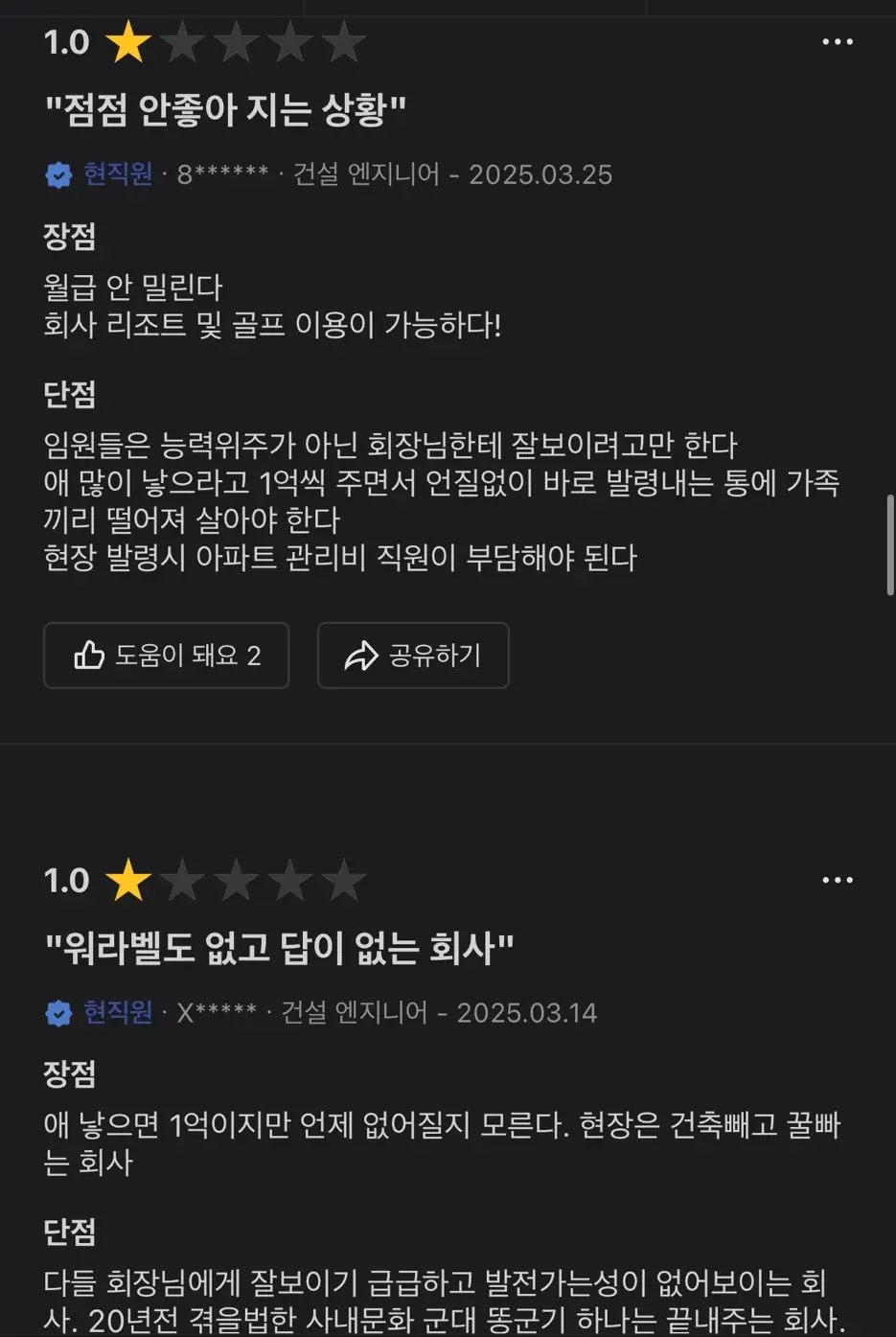896x1337 pixels.
Task: Open overflow menu on "워라벨도 없고" review
Action: point(837,880)
